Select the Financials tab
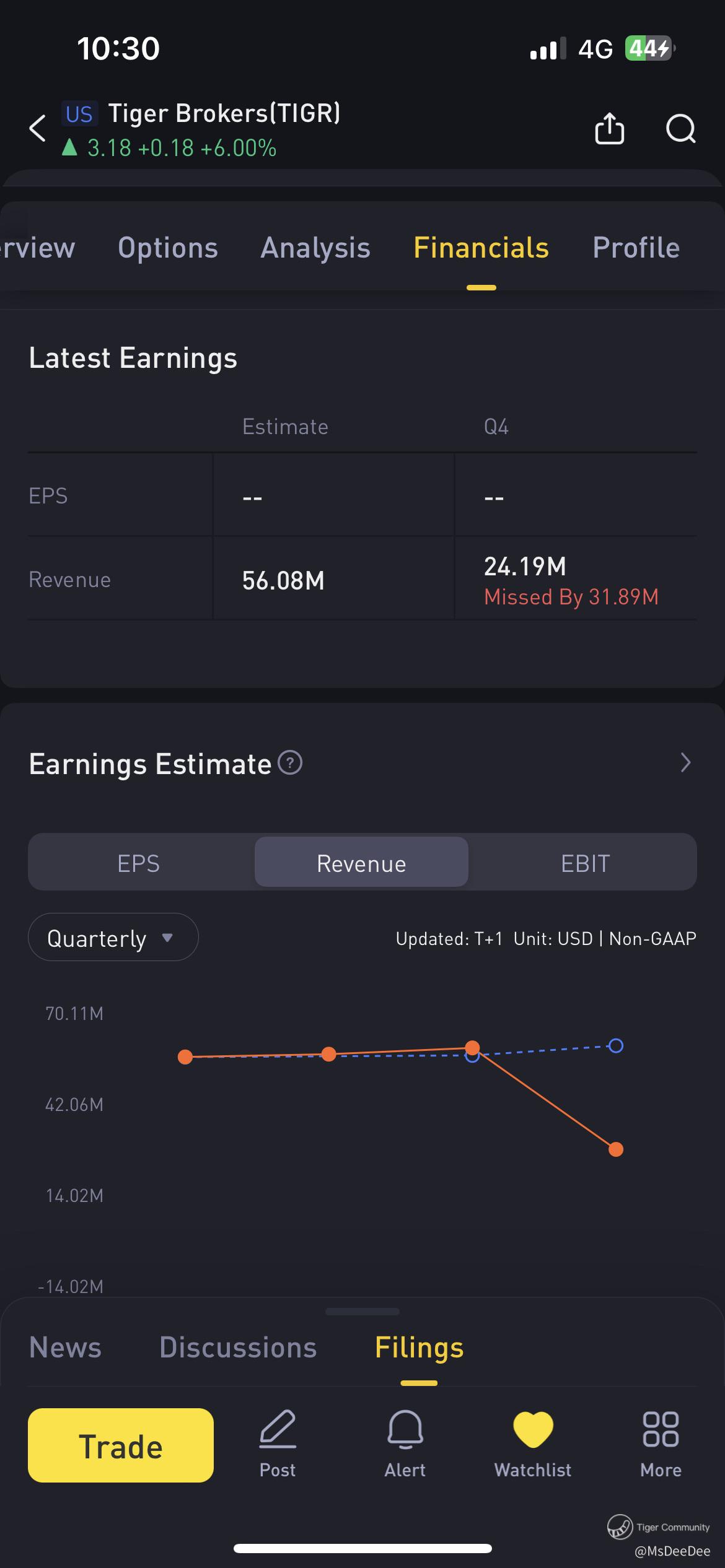 pyautogui.click(x=481, y=248)
